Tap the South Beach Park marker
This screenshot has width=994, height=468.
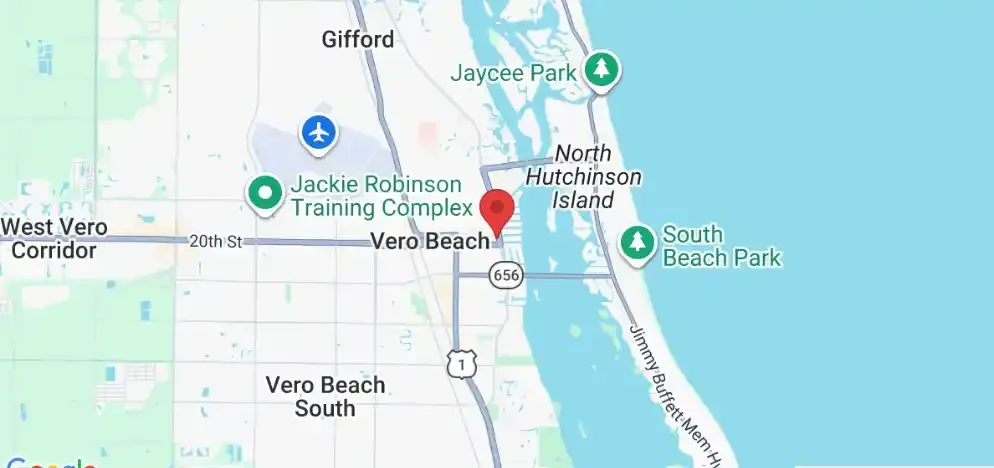pyautogui.click(x=638, y=245)
